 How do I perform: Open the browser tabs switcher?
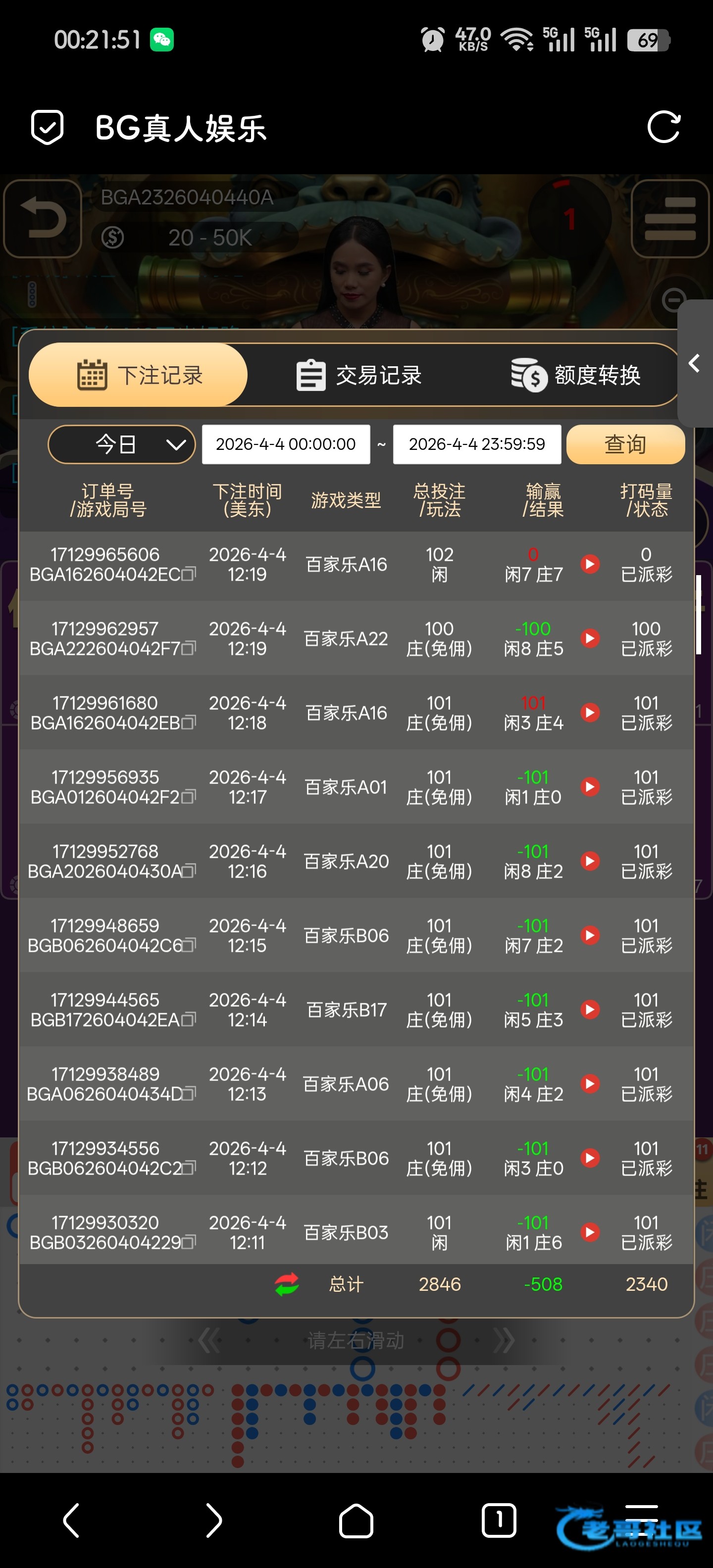tap(499, 1520)
